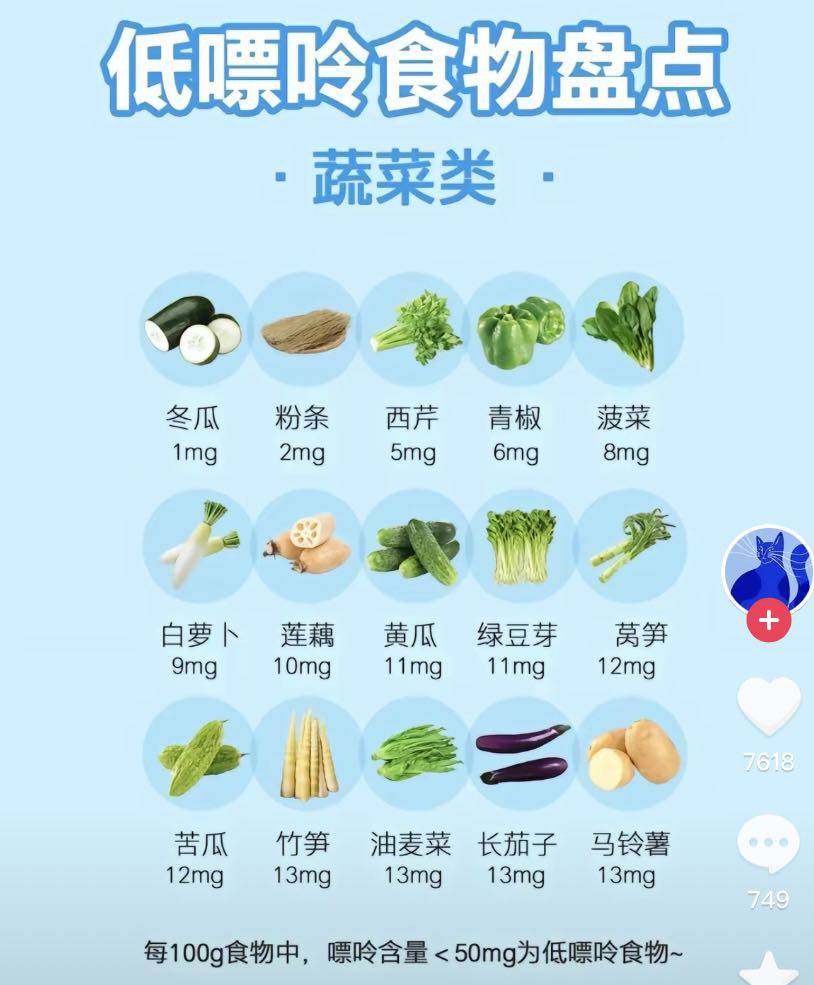Screen dimensions: 814x985
Task: Follow the creator with the red plus
Action: pos(768,621)
